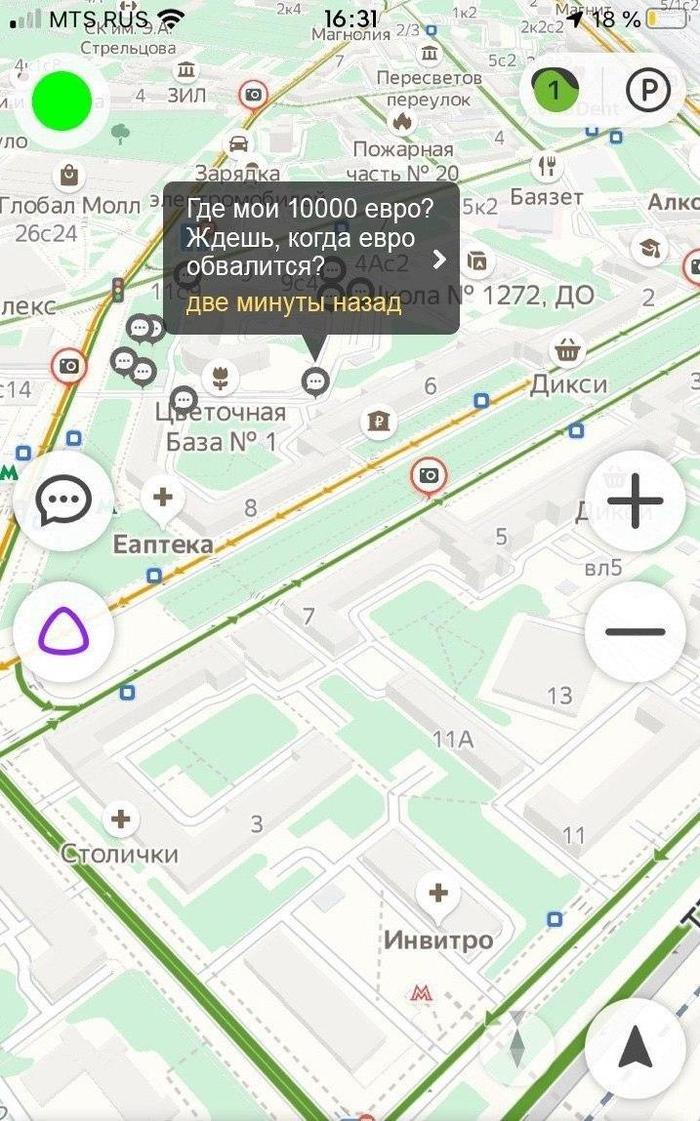The width and height of the screenshot is (700, 1121).
Task: Open the road chat conversations button
Action: pyautogui.click(x=63, y=500)
